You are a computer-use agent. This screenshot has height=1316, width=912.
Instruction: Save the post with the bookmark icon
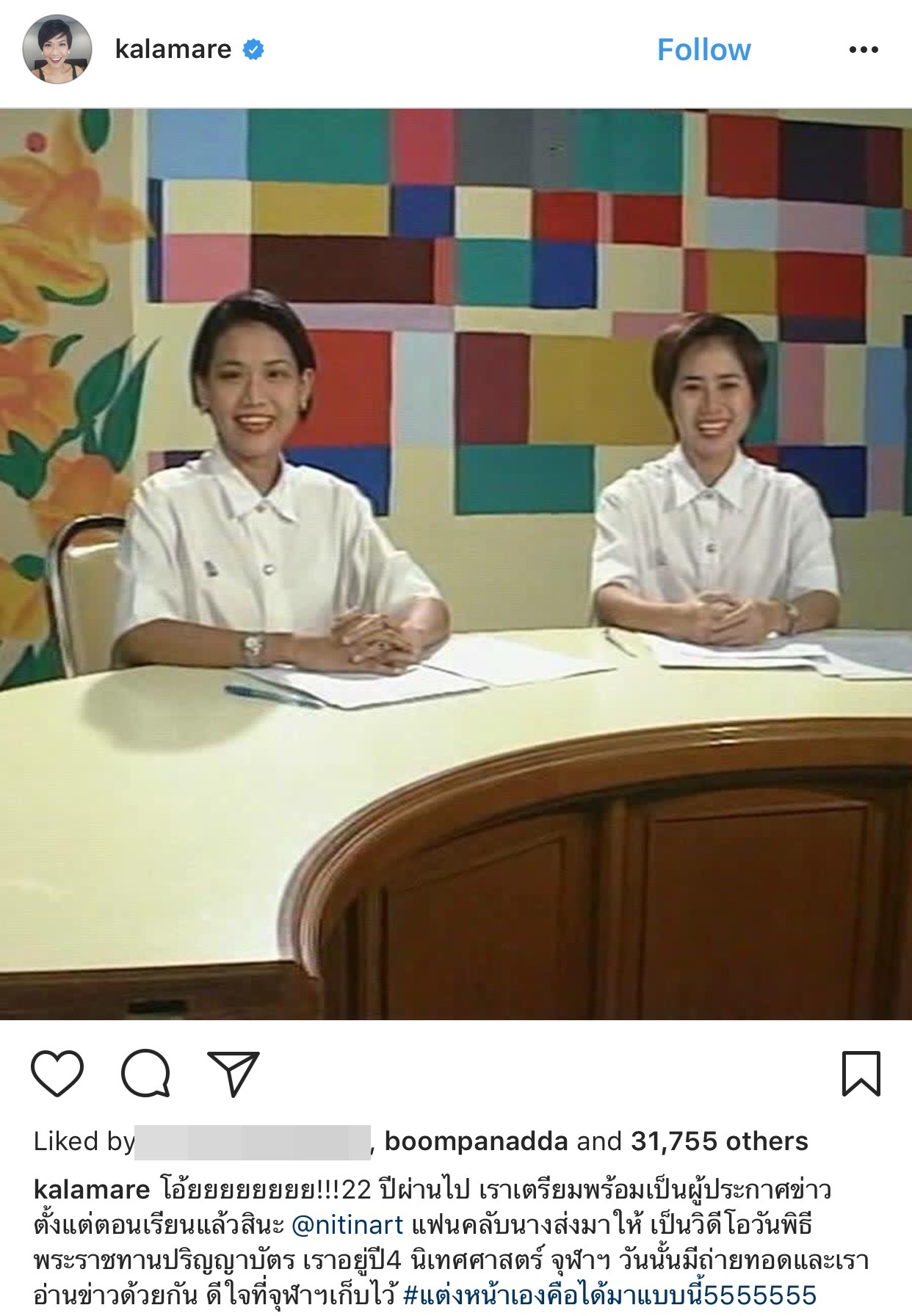pos(860,1074)
